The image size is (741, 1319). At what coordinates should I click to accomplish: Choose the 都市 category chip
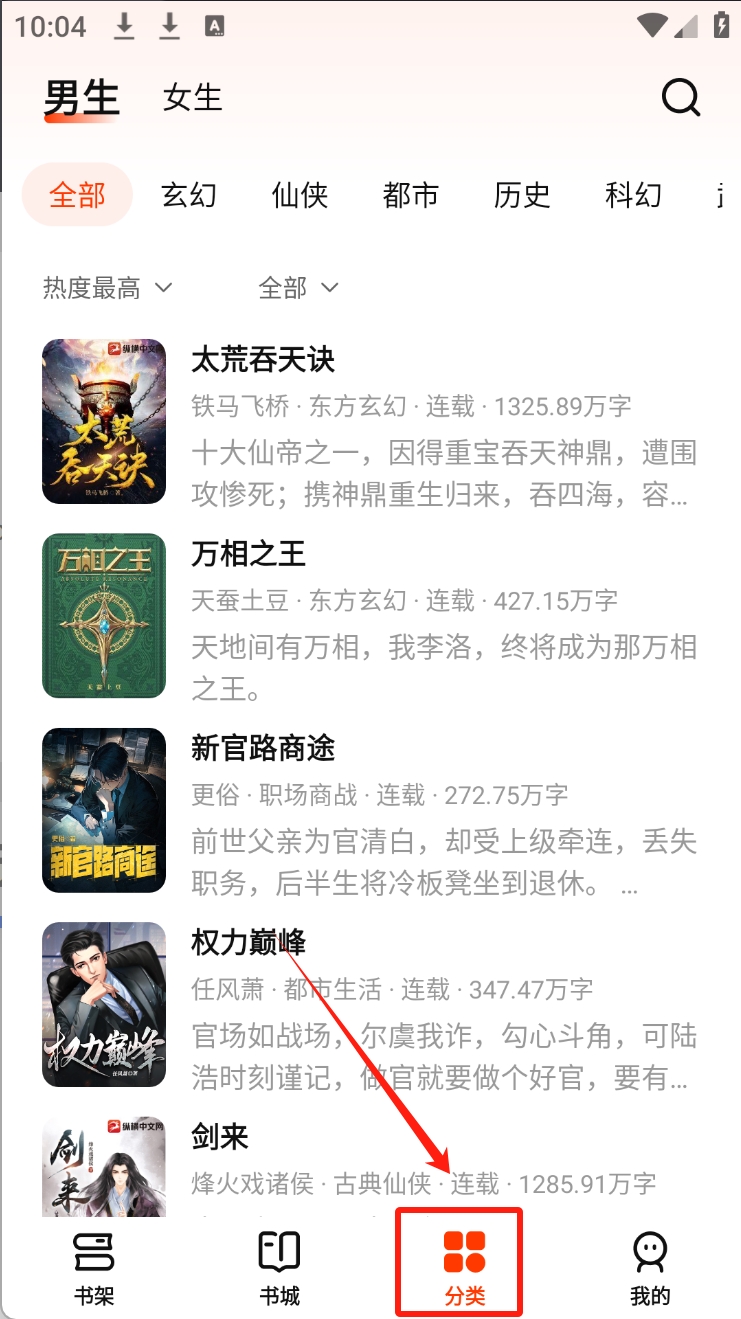tap(411, 195)
